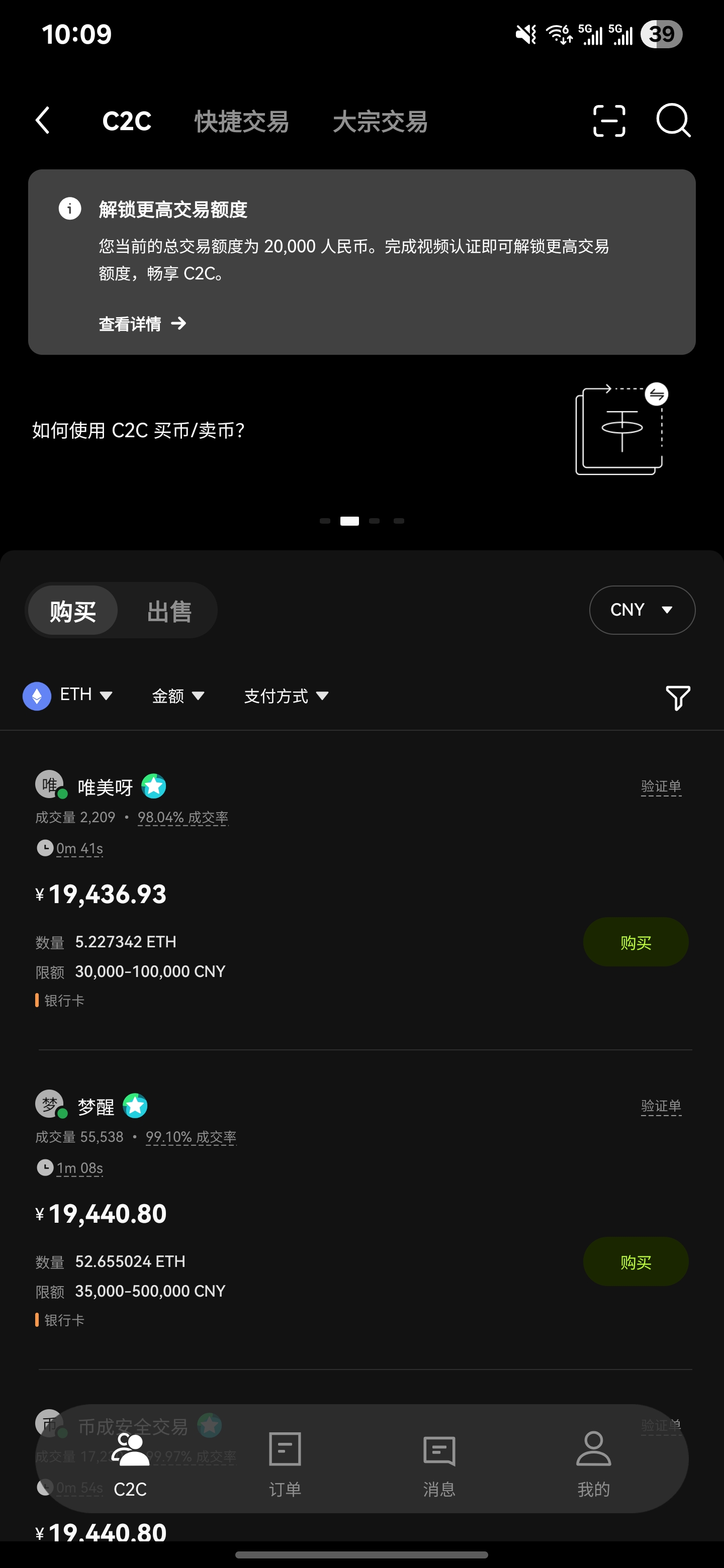Open search from the top bar
This screenshot has height=1568, width=724.
click(x=673, y=121)
